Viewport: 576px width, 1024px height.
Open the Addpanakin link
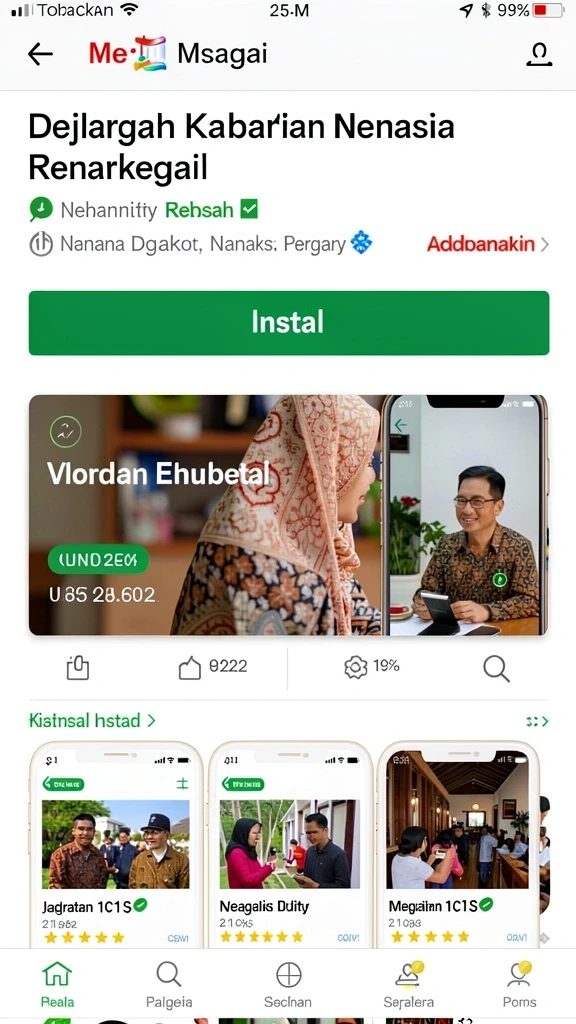[487, 244]
